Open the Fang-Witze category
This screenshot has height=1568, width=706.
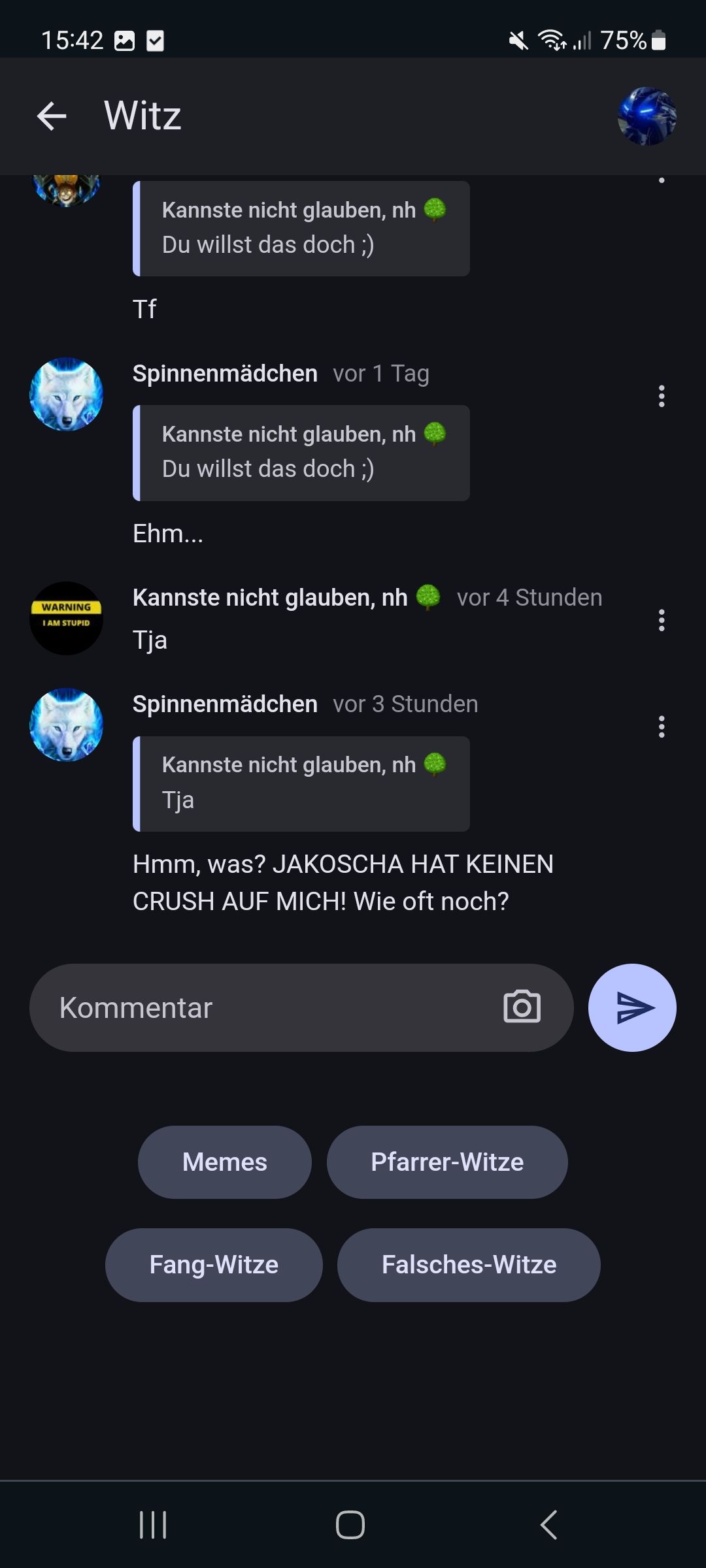click(x=214, y=1265)
